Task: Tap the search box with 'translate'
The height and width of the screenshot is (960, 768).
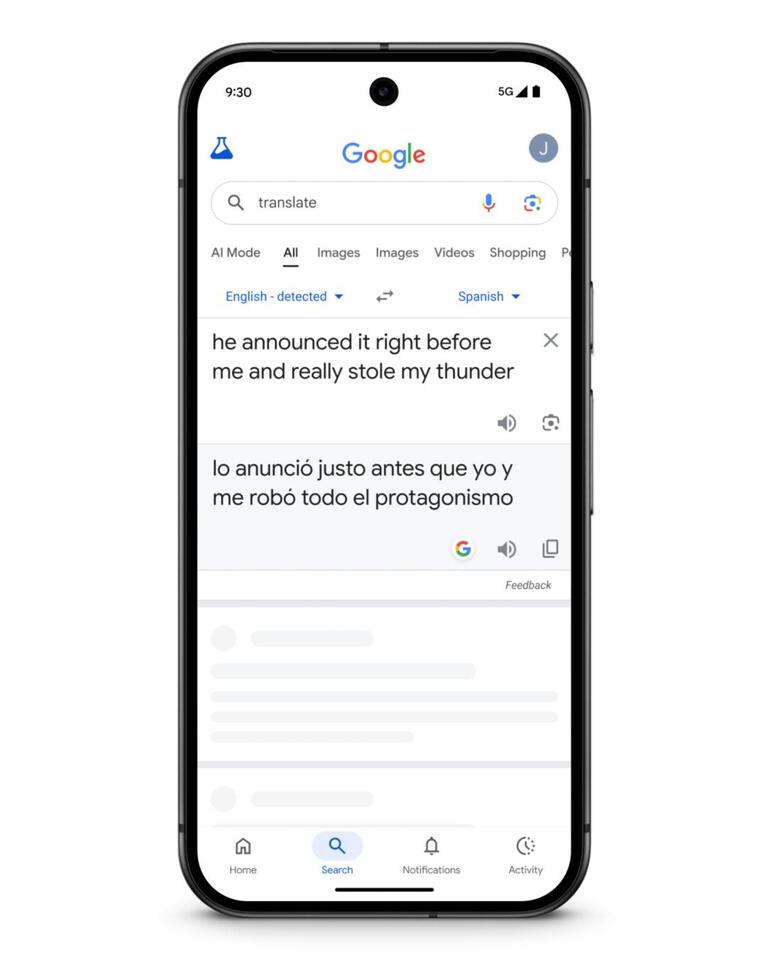Action: [x=360, y=203]
